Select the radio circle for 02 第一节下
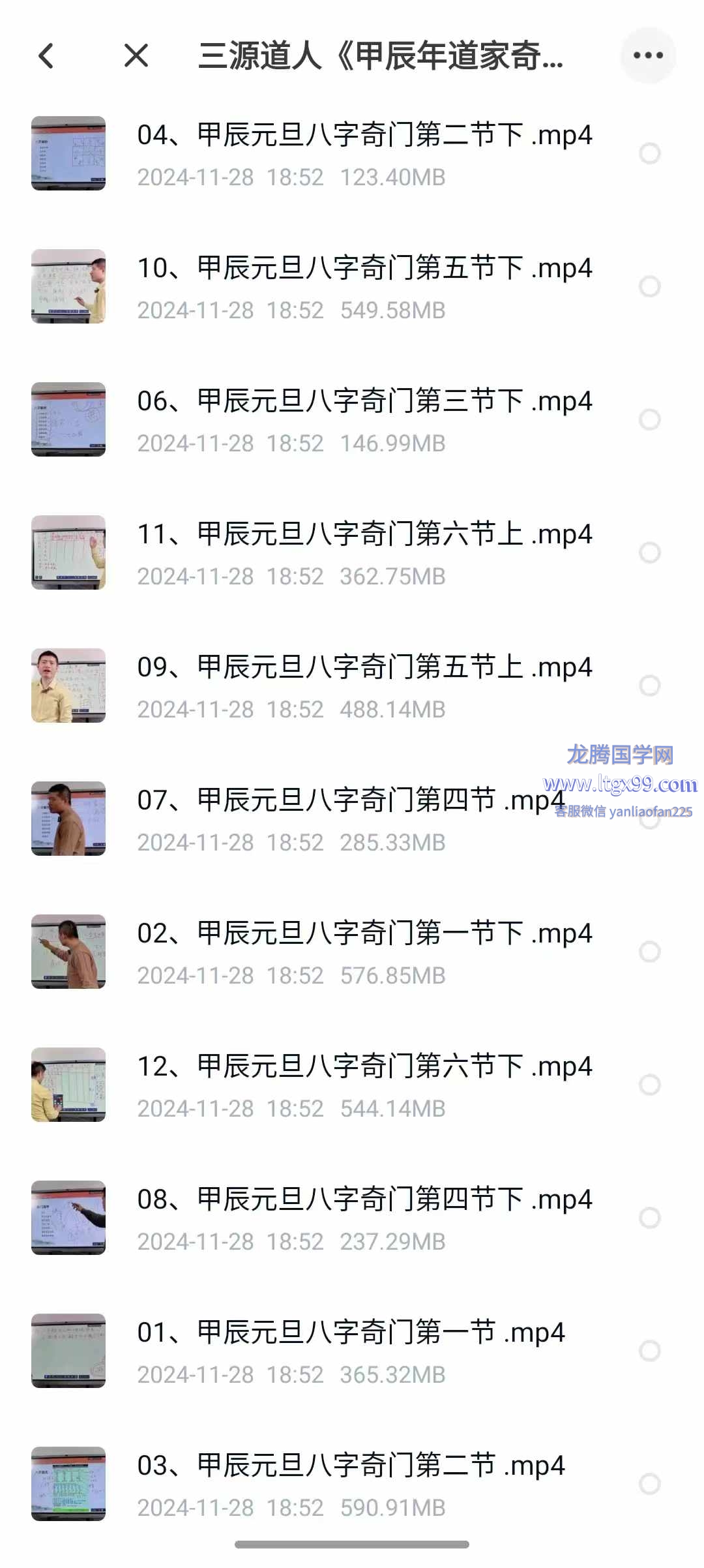The height and width of the screenshot is (1568, 704). (x=649, y=952)
